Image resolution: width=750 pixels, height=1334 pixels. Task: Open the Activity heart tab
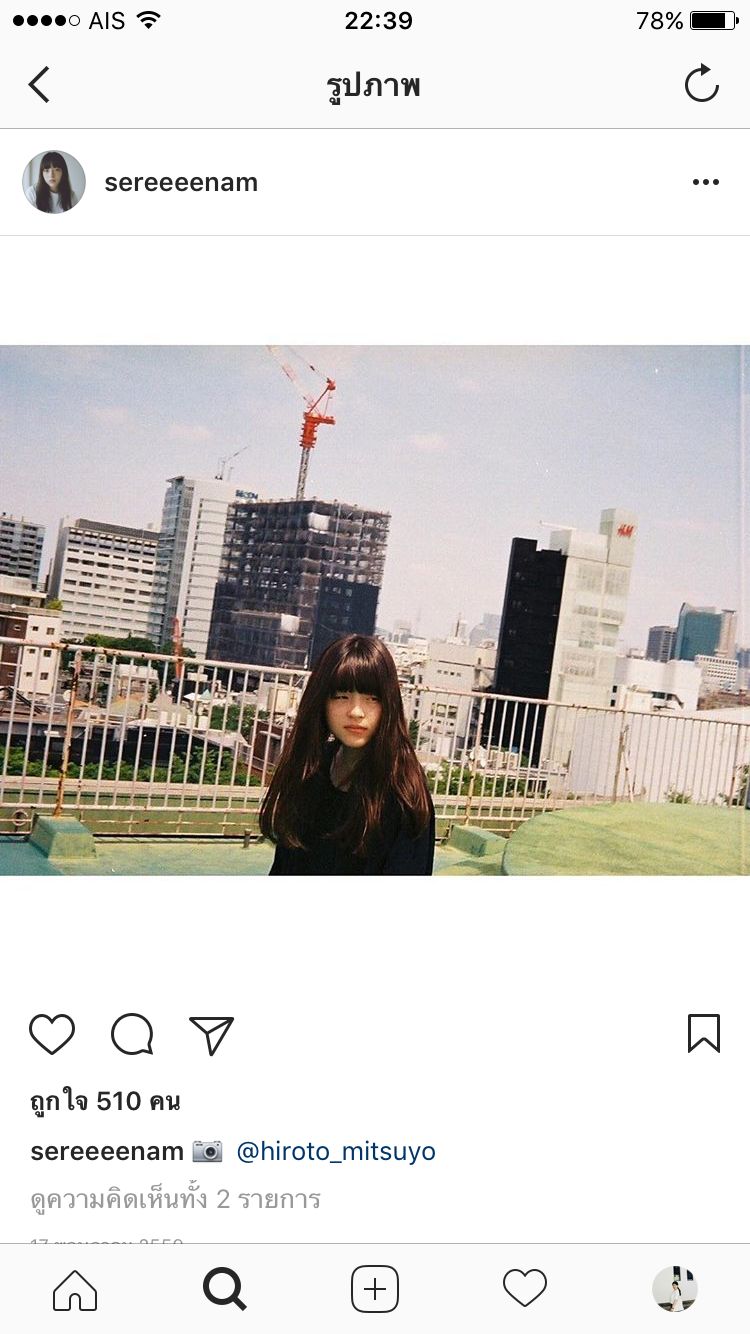(525, 1289)
